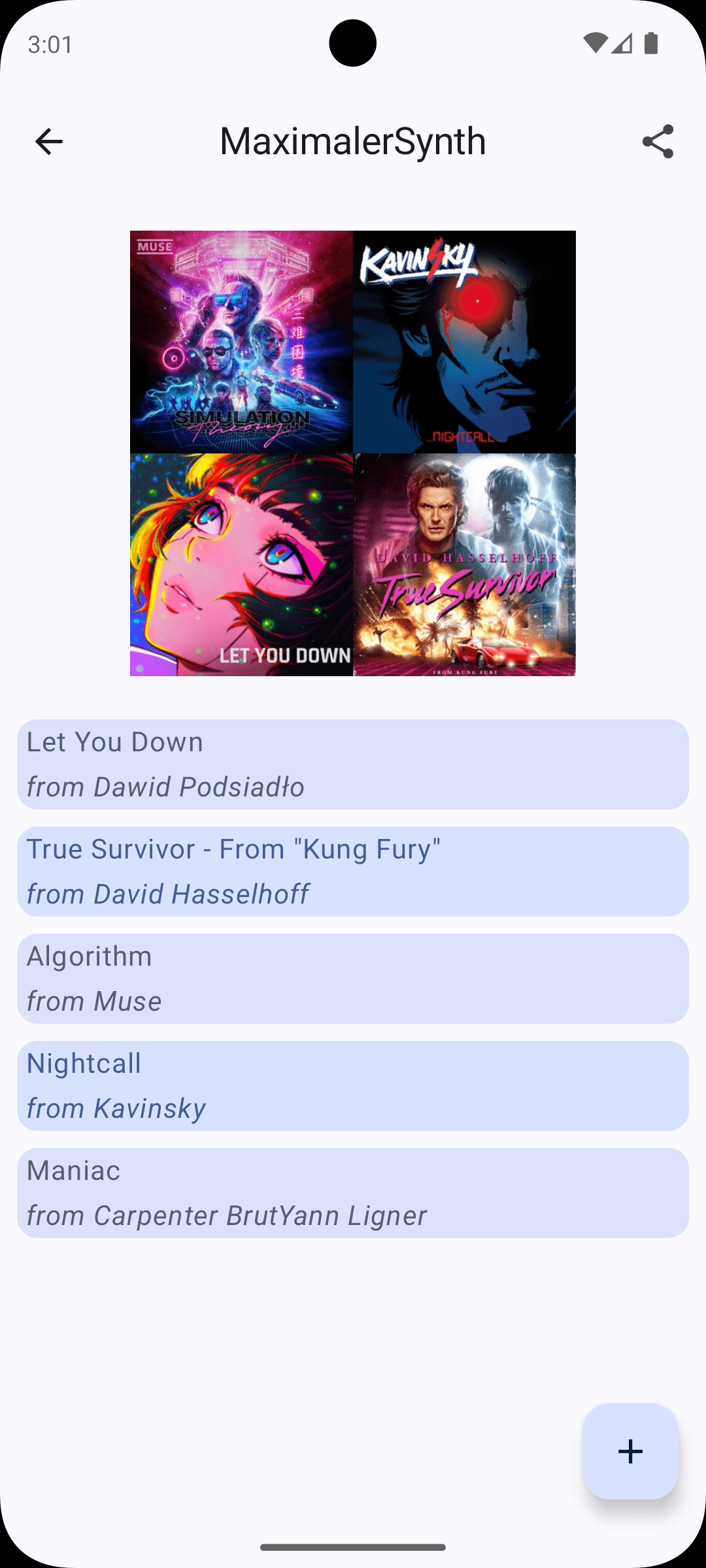Add a new song with plus button
The image size is (706, 1568).
(x=630, y=1451)
